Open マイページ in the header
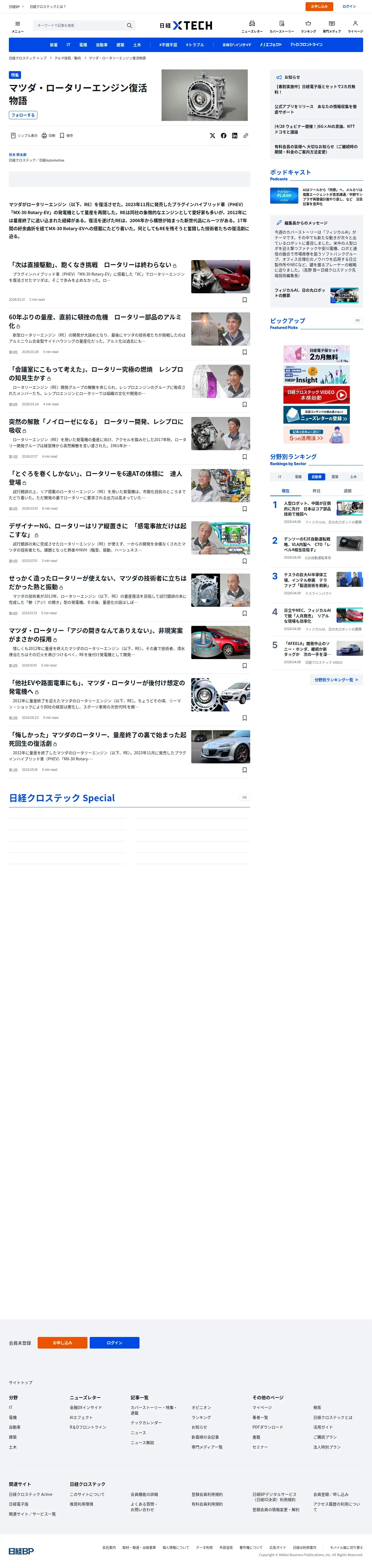The height and width of the screenshot is (1568, 372). 355,27
